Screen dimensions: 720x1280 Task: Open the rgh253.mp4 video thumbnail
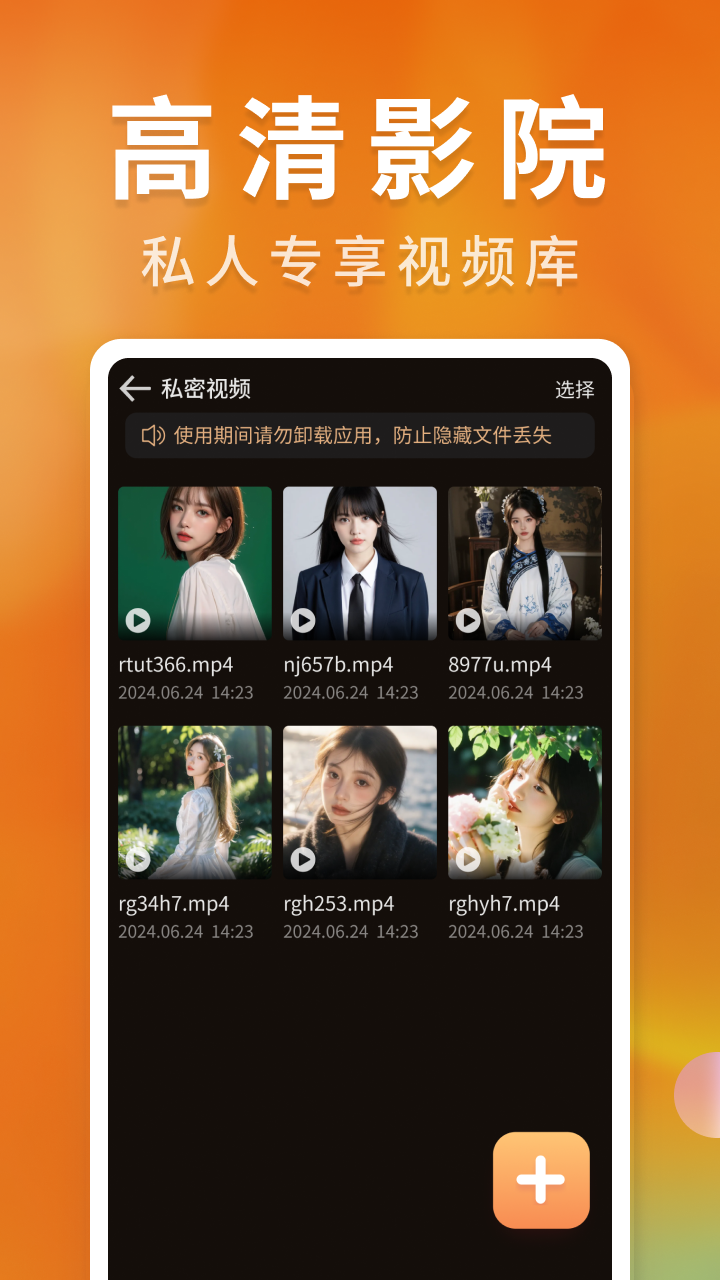[x=360, y=803]
